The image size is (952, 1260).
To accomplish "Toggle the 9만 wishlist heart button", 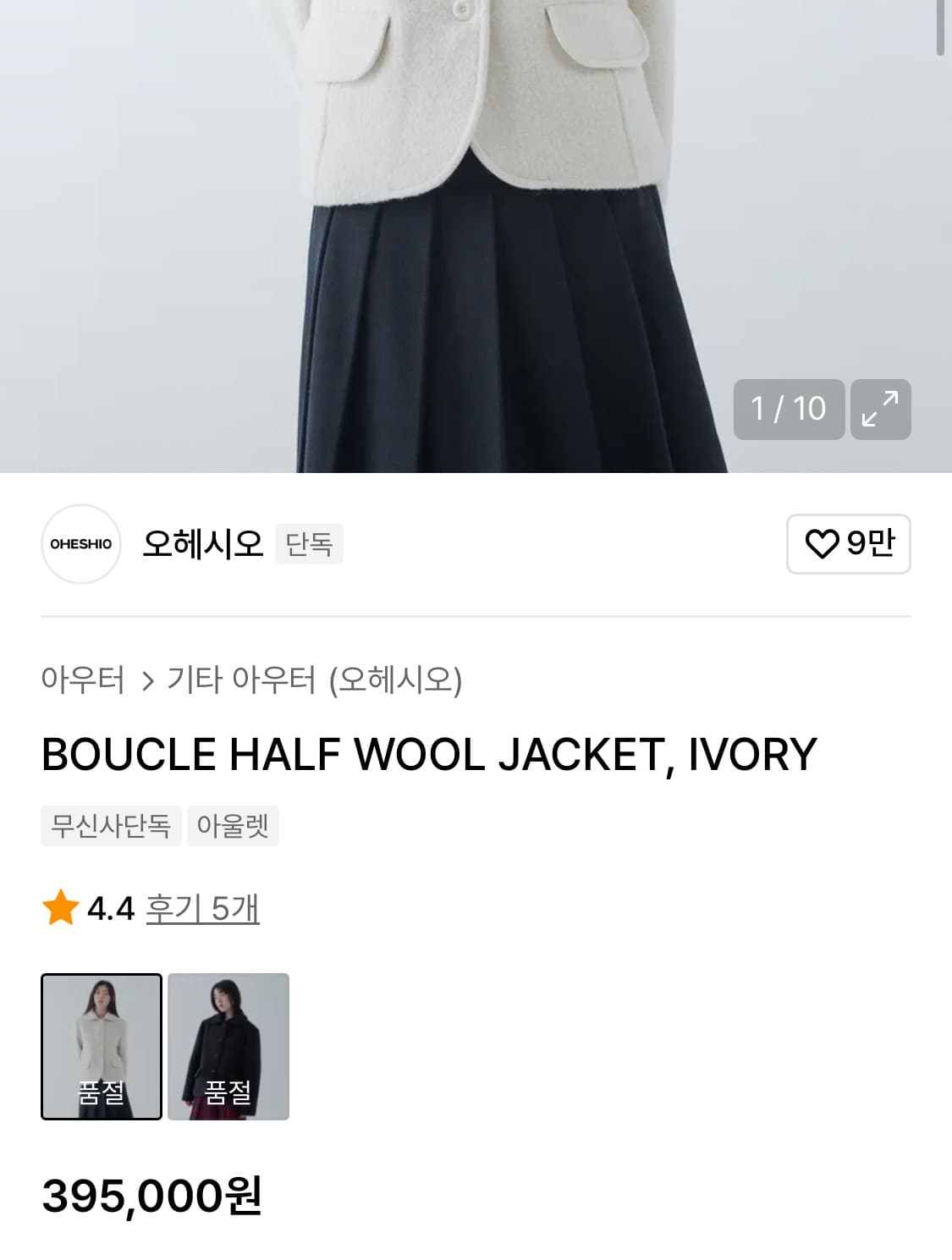I will 847,545.
